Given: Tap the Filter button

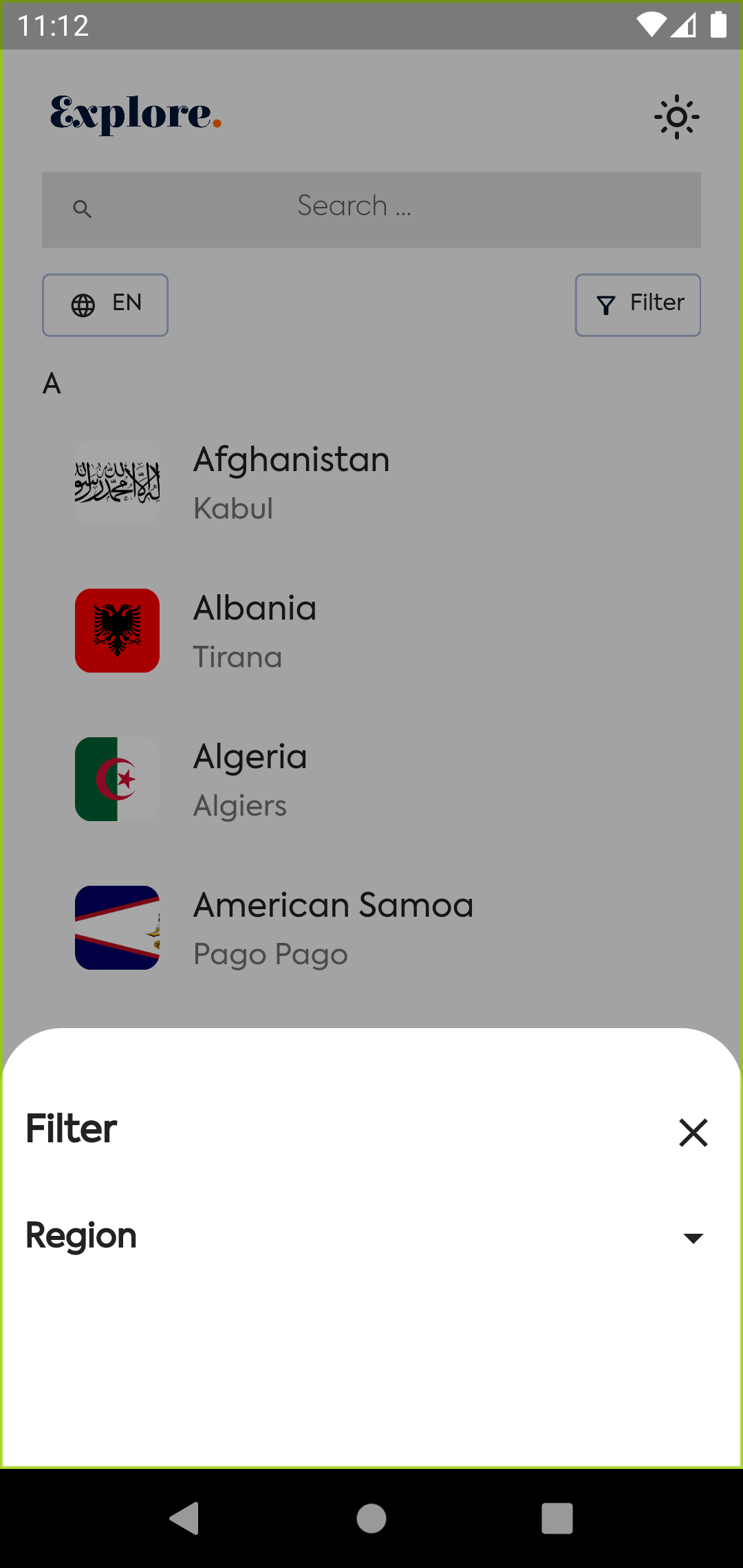Looking at the screenshot, I should click(x=638, y=305).
